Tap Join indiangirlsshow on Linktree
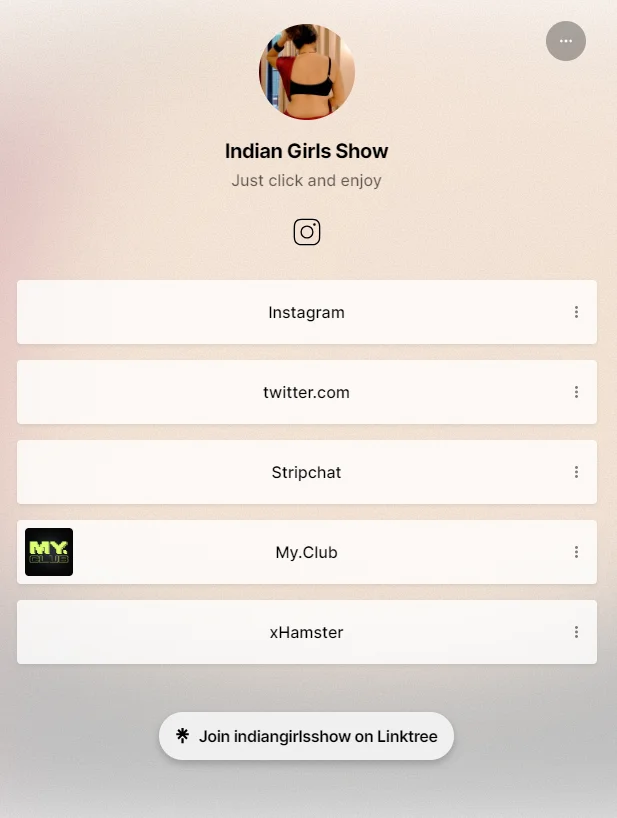 306,736
